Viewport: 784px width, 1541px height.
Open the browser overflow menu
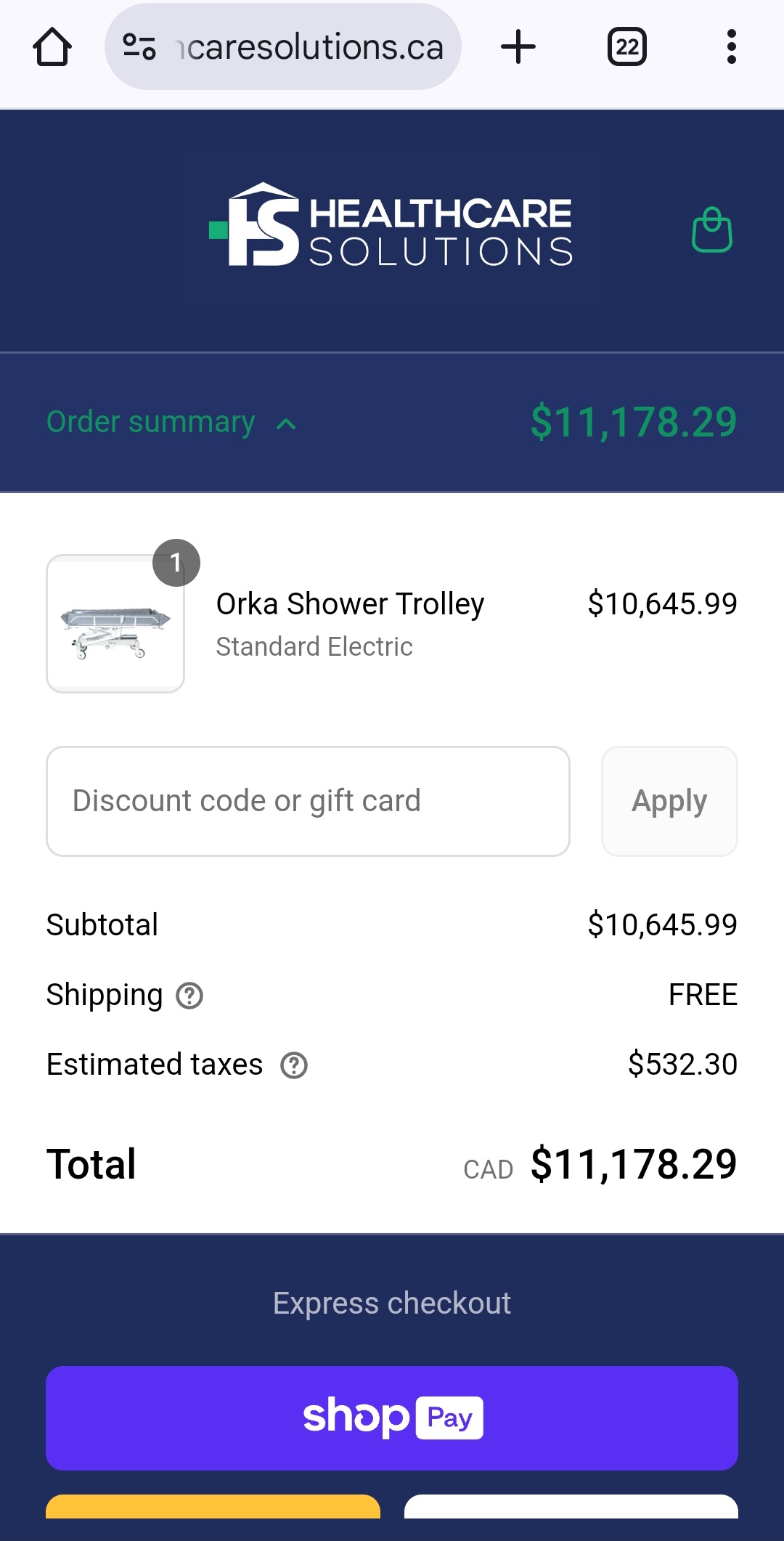click(x=731, y=48)
